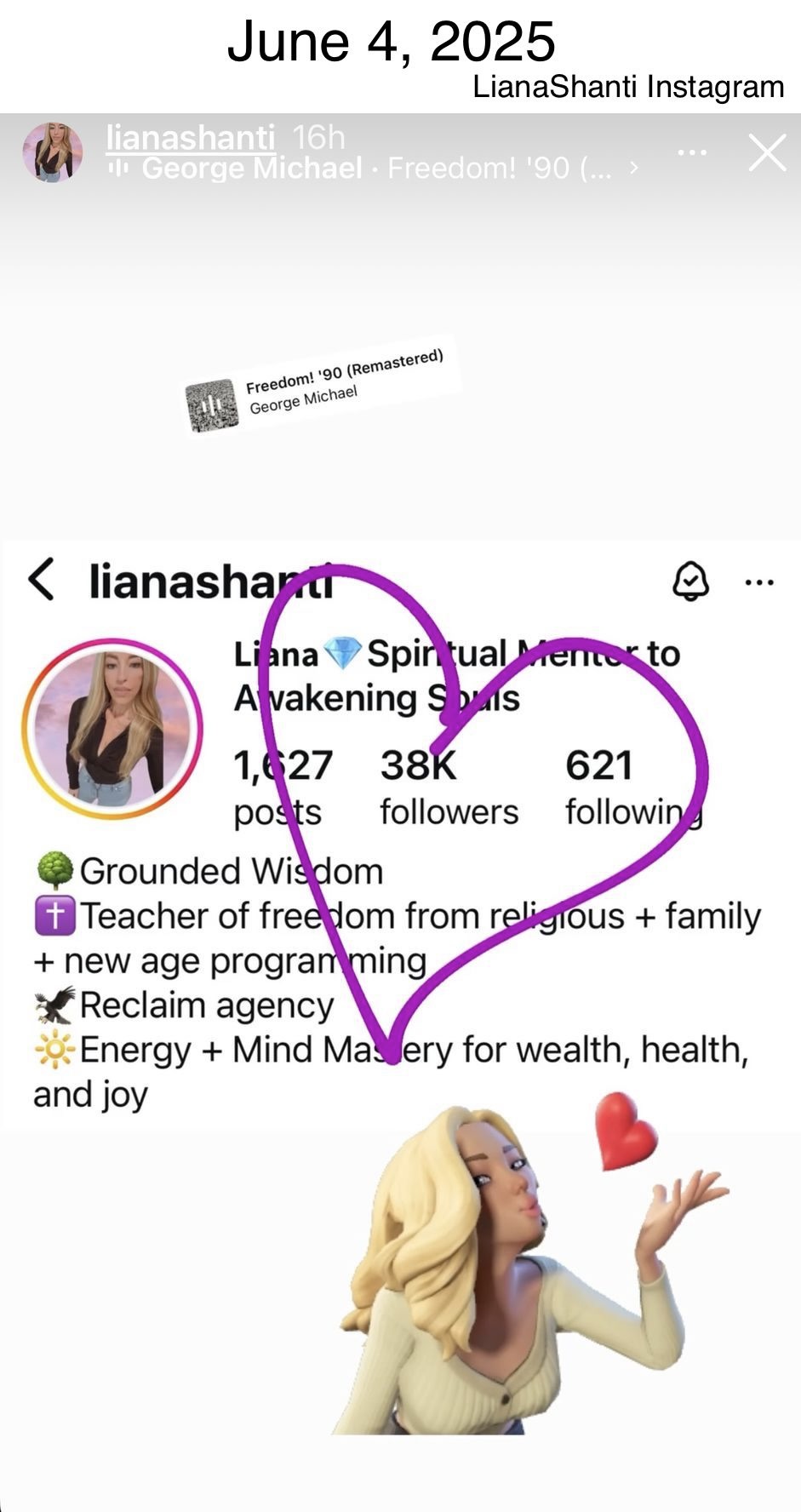Viewport: 801px width, 1512px height.
Task: Open the story overflow menu
Action: pyautogui.click(x=691, y=152)
